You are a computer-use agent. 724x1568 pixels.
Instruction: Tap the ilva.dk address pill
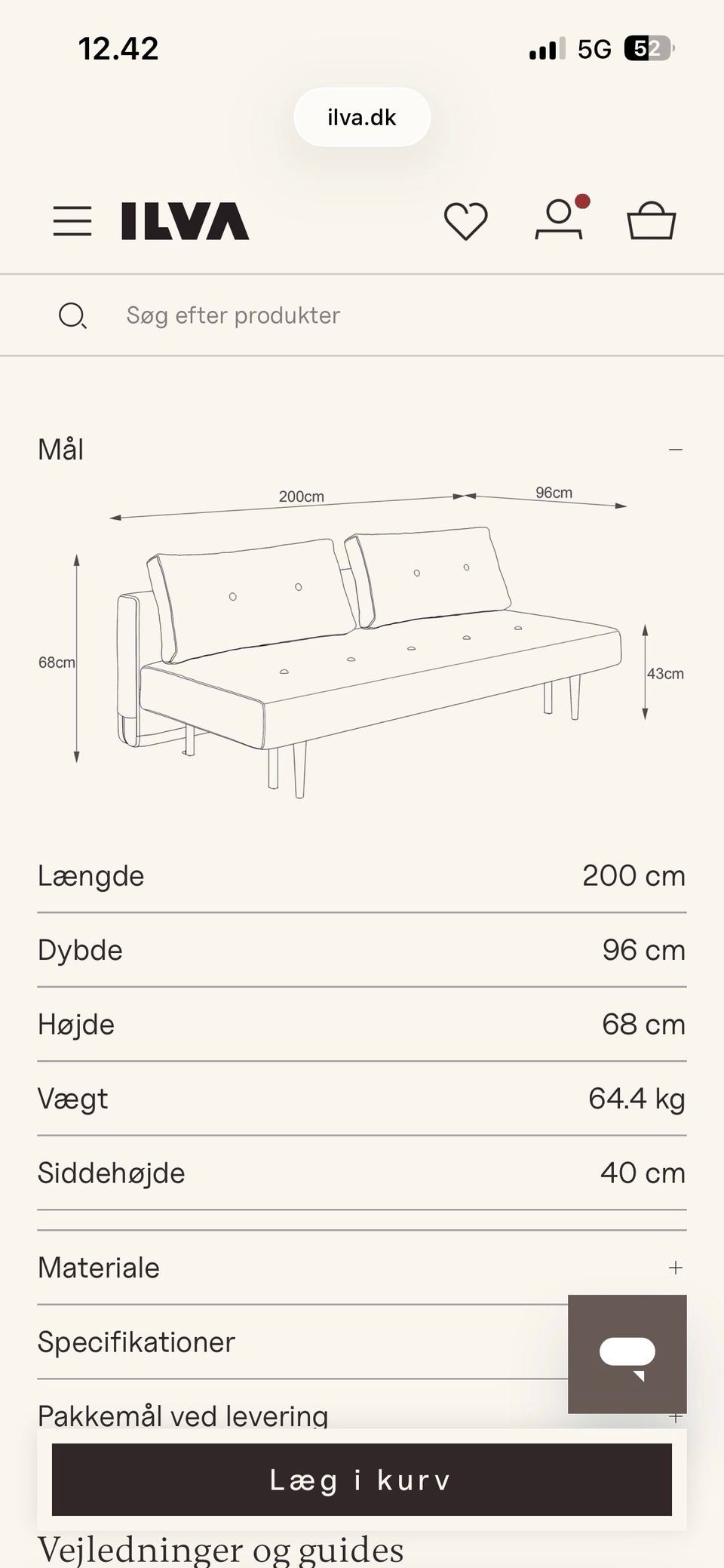click(x=362, y=117)
